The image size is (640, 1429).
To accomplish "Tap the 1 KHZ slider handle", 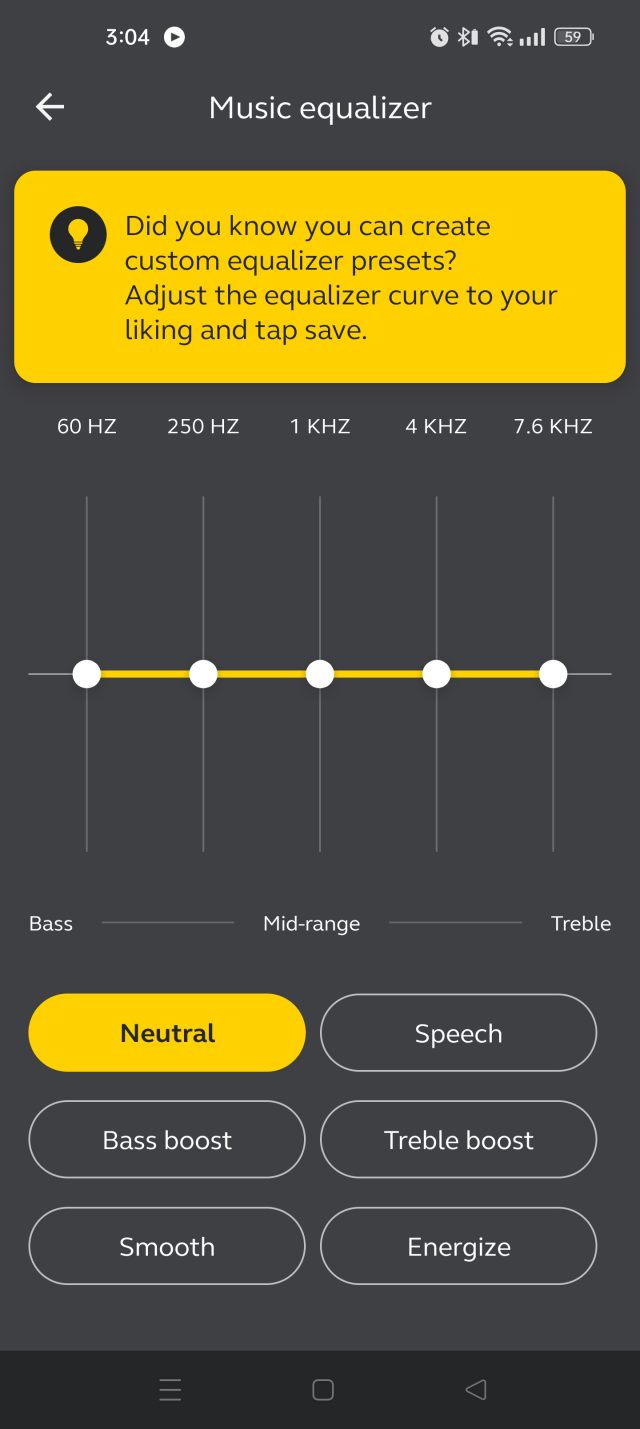I will point(320,674).
